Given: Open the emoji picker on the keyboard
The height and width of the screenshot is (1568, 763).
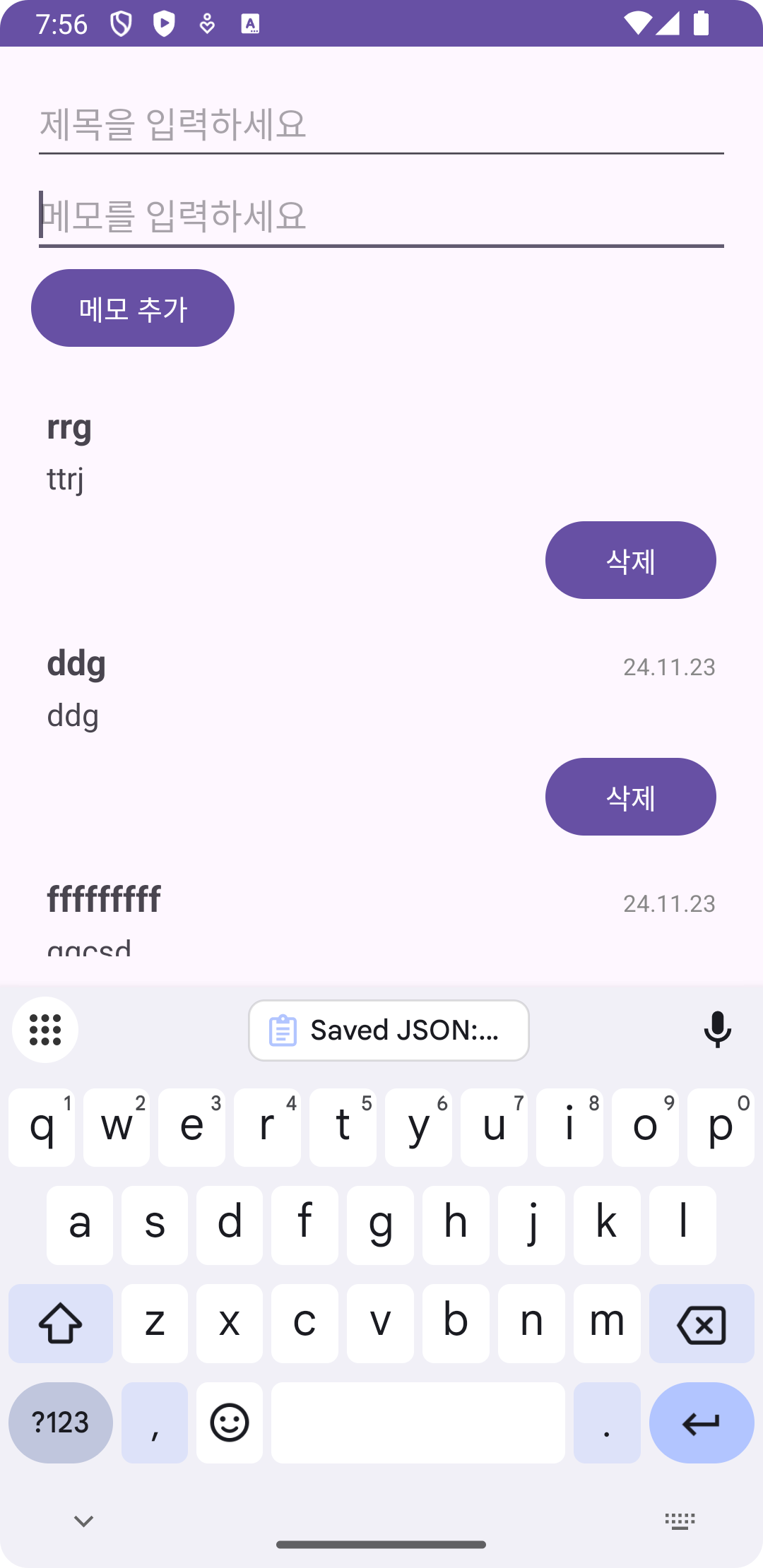Looking at the screenshot, I should (230, 1423).
